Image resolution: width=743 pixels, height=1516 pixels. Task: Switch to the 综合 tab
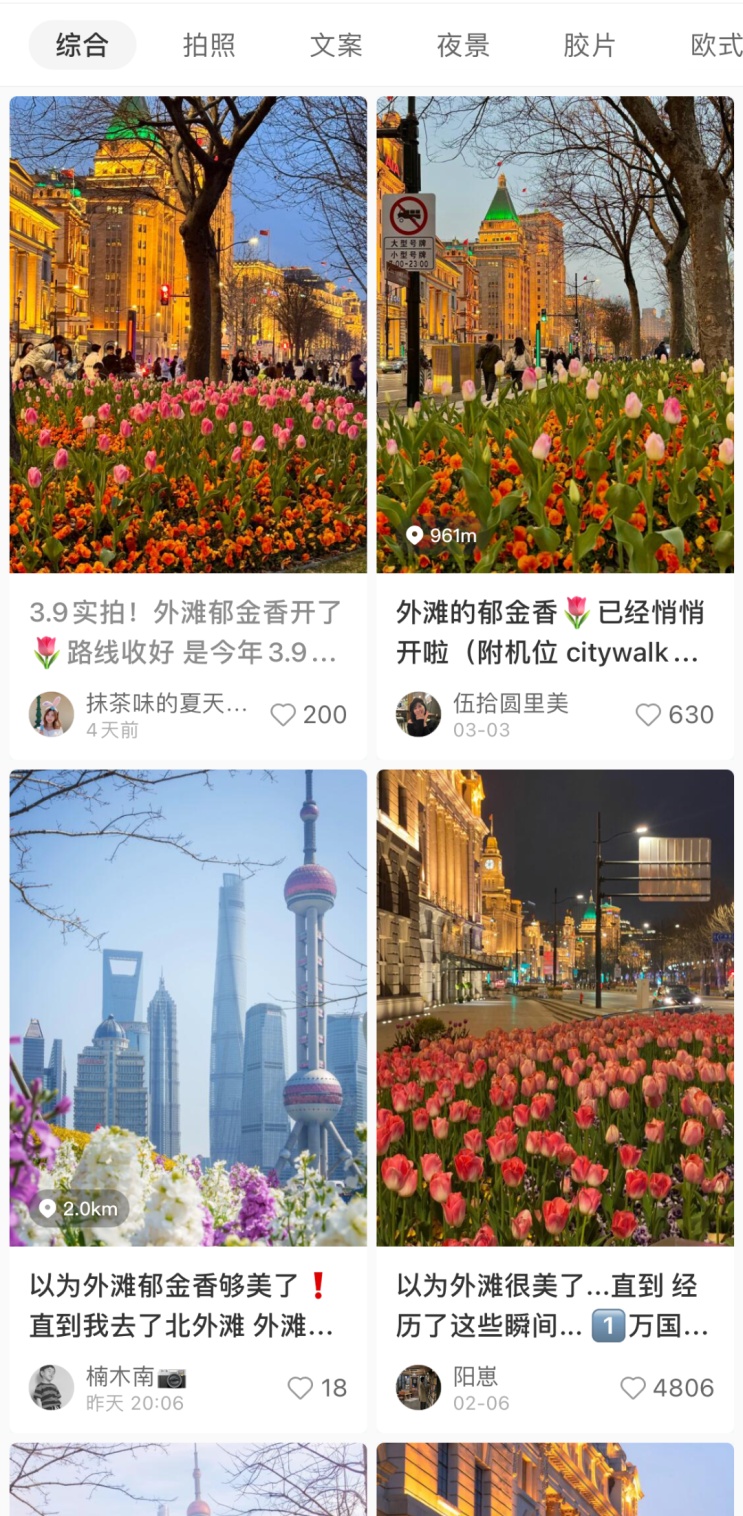coord(82,45)
